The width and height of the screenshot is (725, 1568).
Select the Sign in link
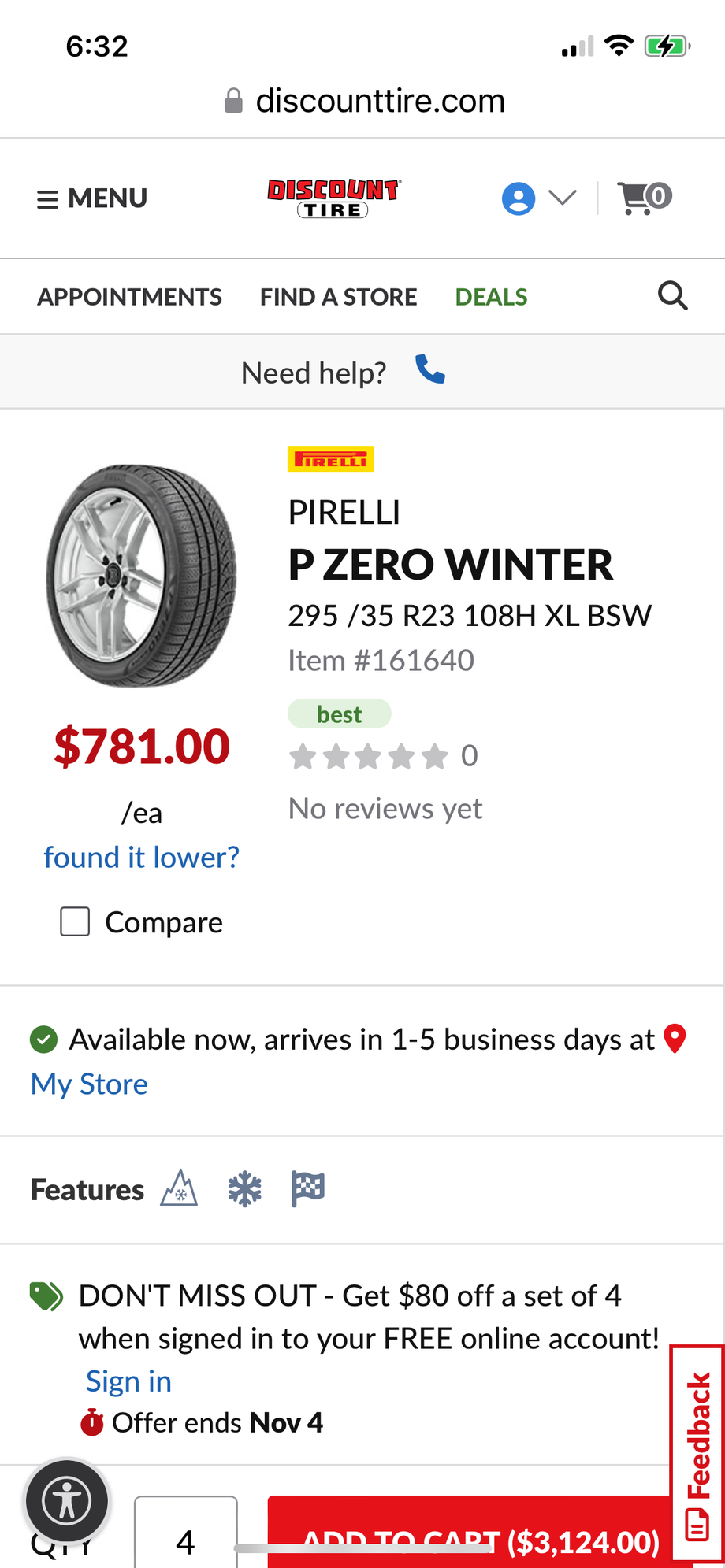(x=128, y=1381)
